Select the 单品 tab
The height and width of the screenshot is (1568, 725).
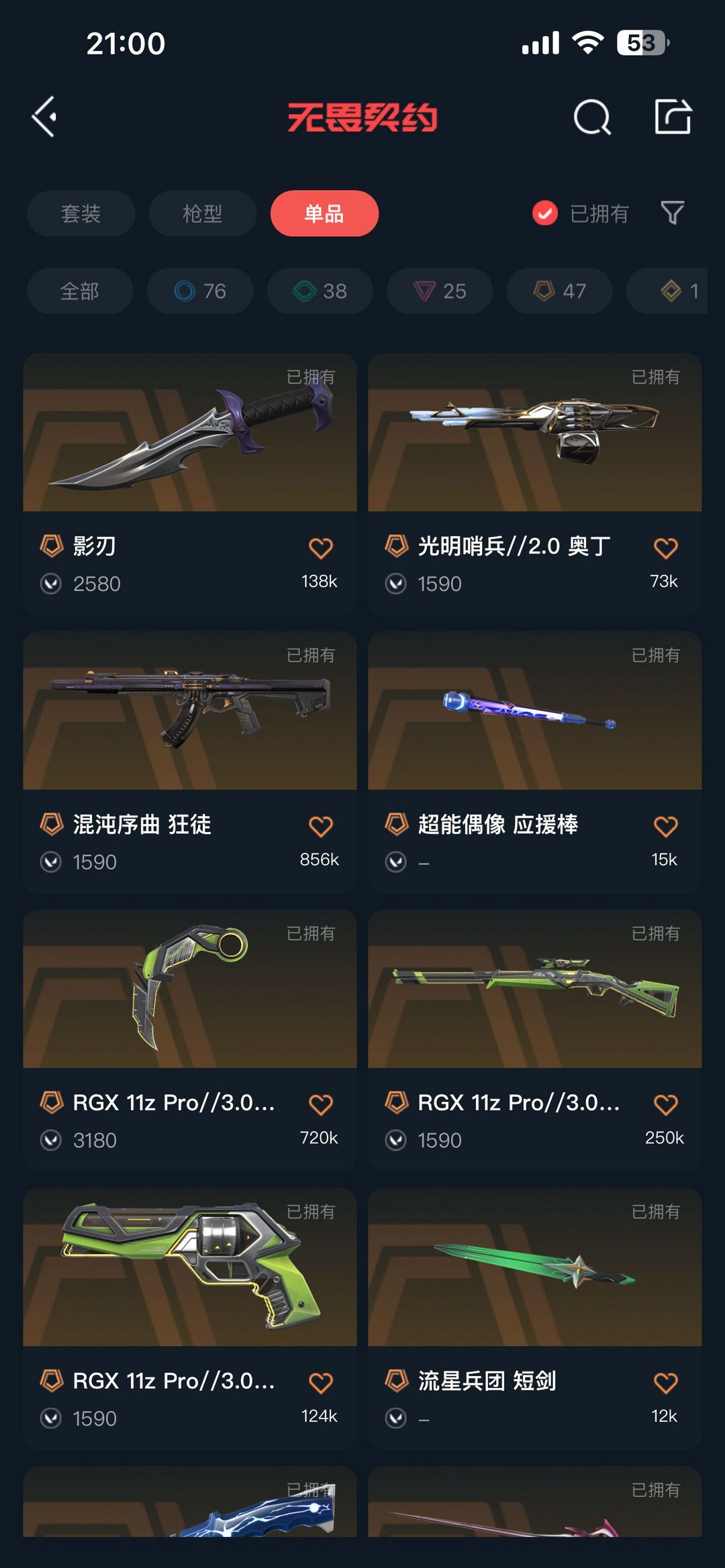(324, 213)
